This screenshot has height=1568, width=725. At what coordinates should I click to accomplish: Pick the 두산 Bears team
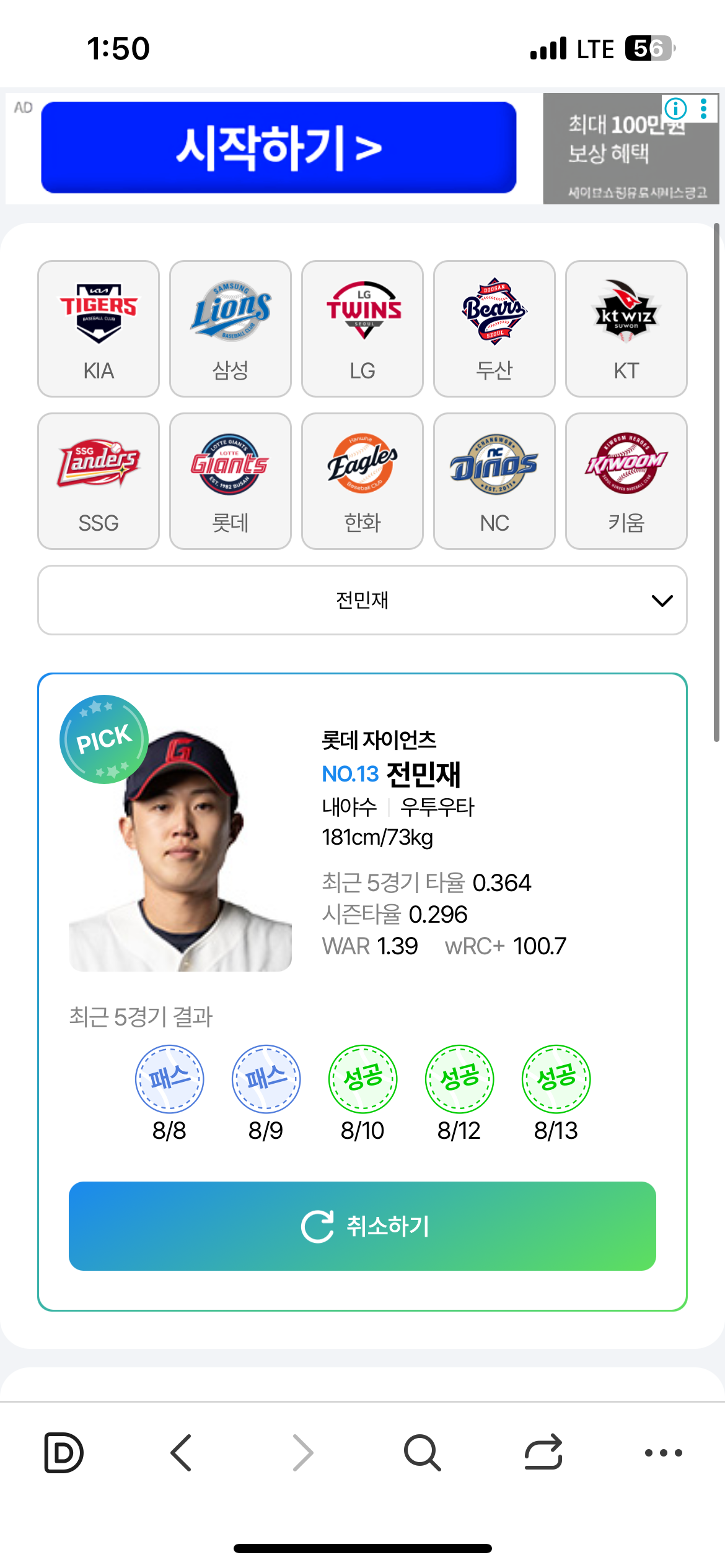coord(494,328)
